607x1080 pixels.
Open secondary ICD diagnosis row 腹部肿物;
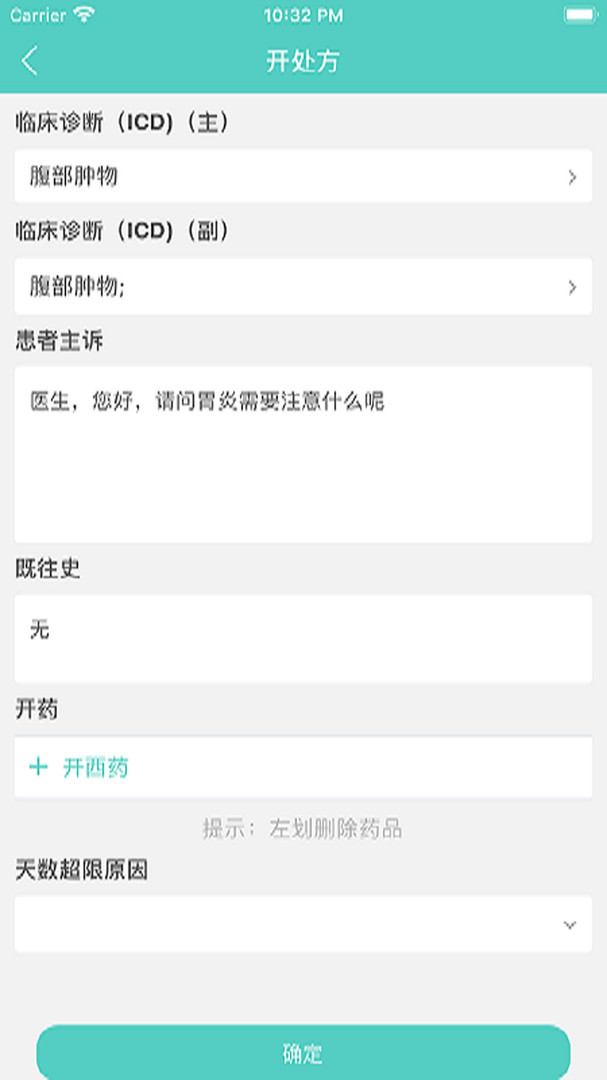click(x=303, y=287)
